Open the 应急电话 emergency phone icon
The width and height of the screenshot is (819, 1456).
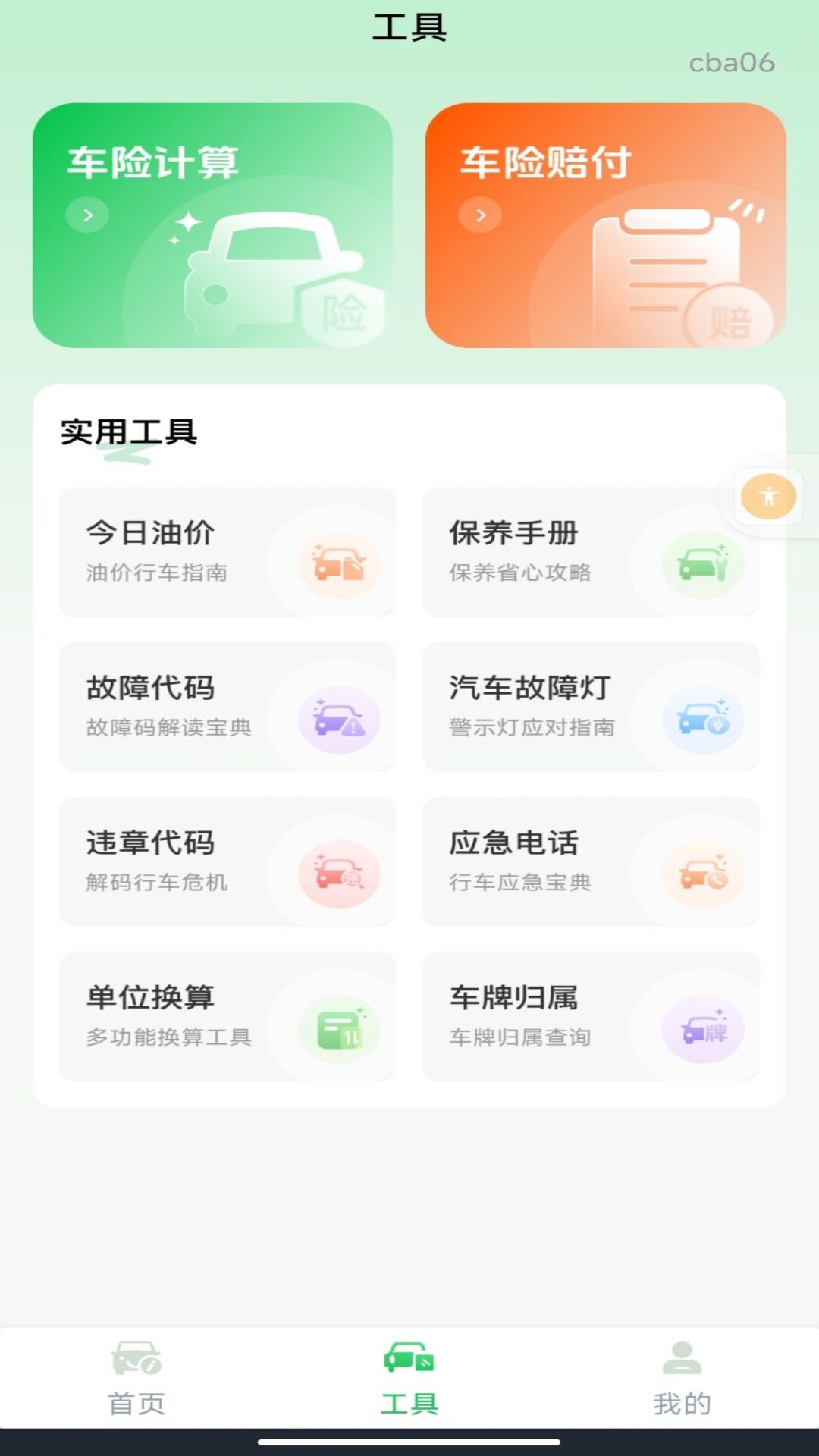click(x=700, y=874)
